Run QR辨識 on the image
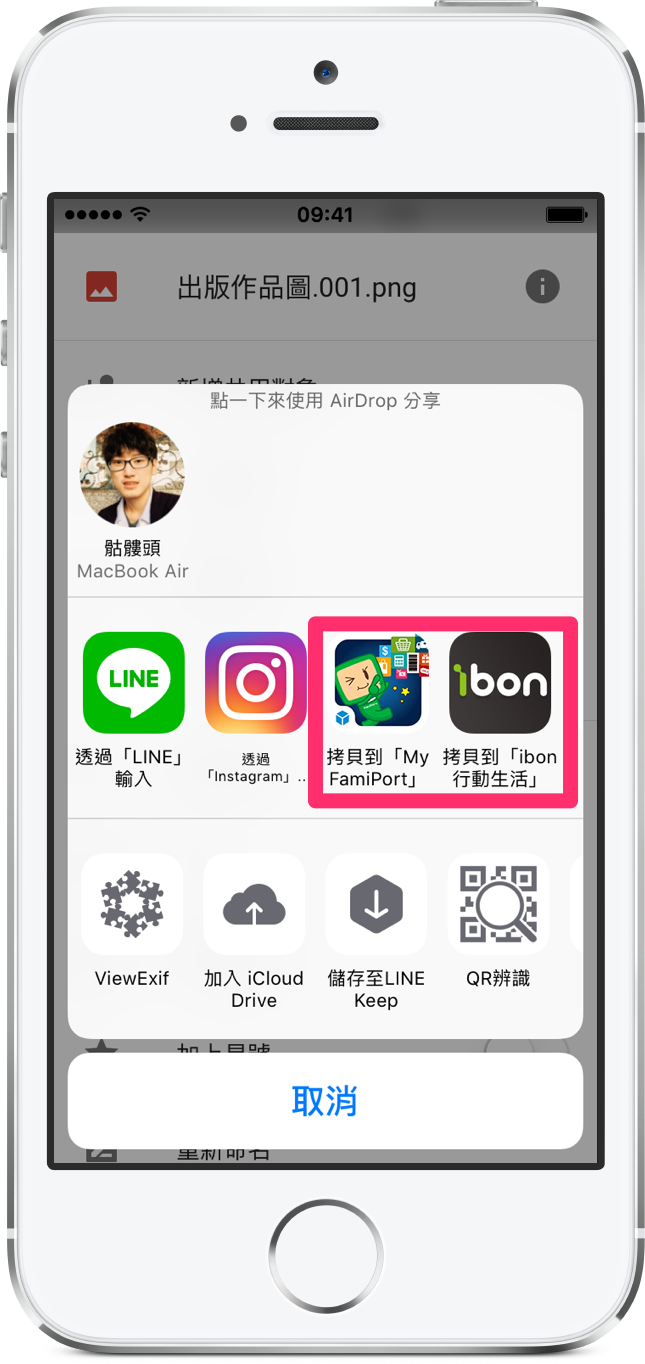Screen dimensions: 645x1364 coord(499,904)
